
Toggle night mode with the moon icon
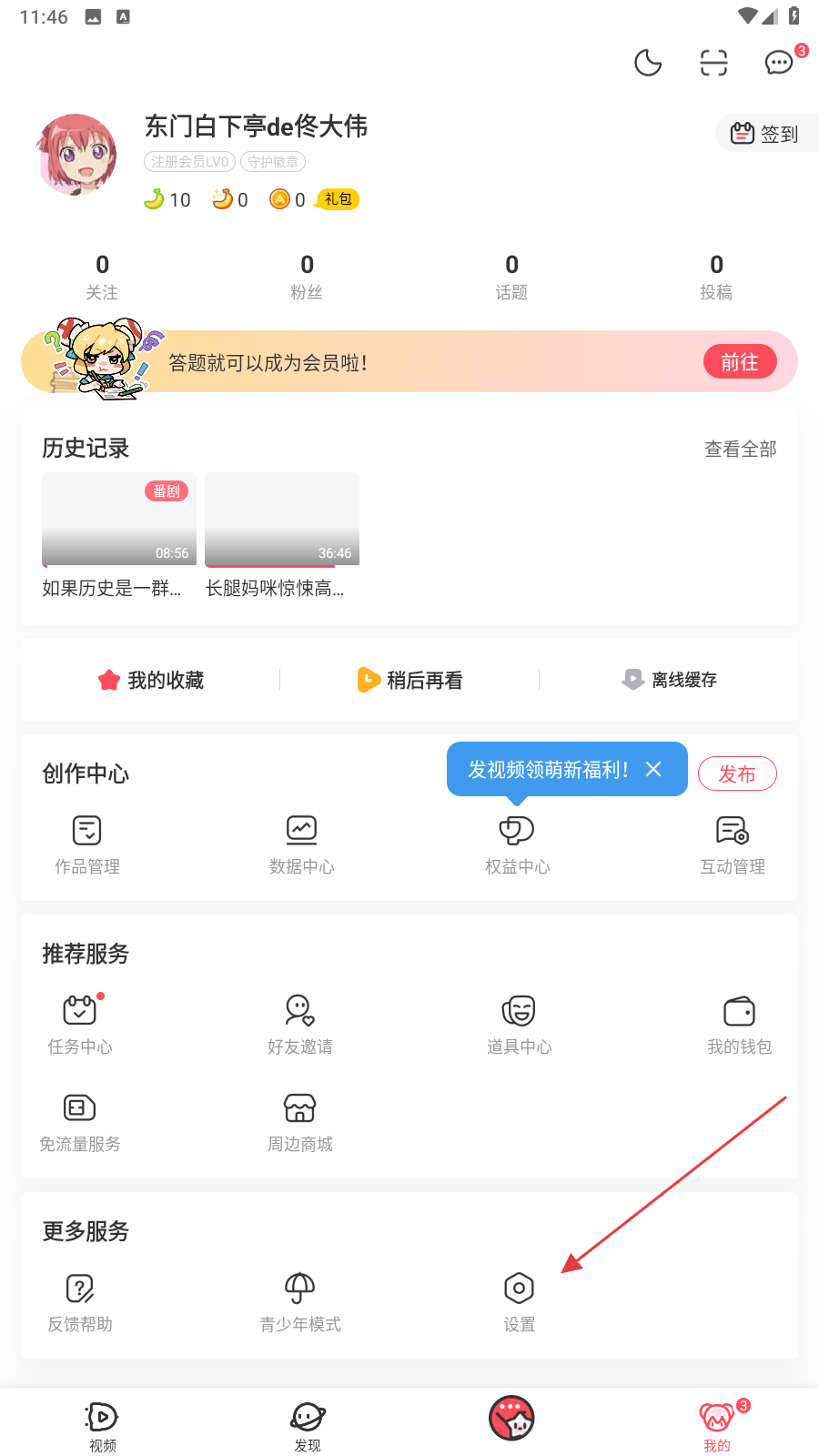pyautogui.click(x=648, y=63)
